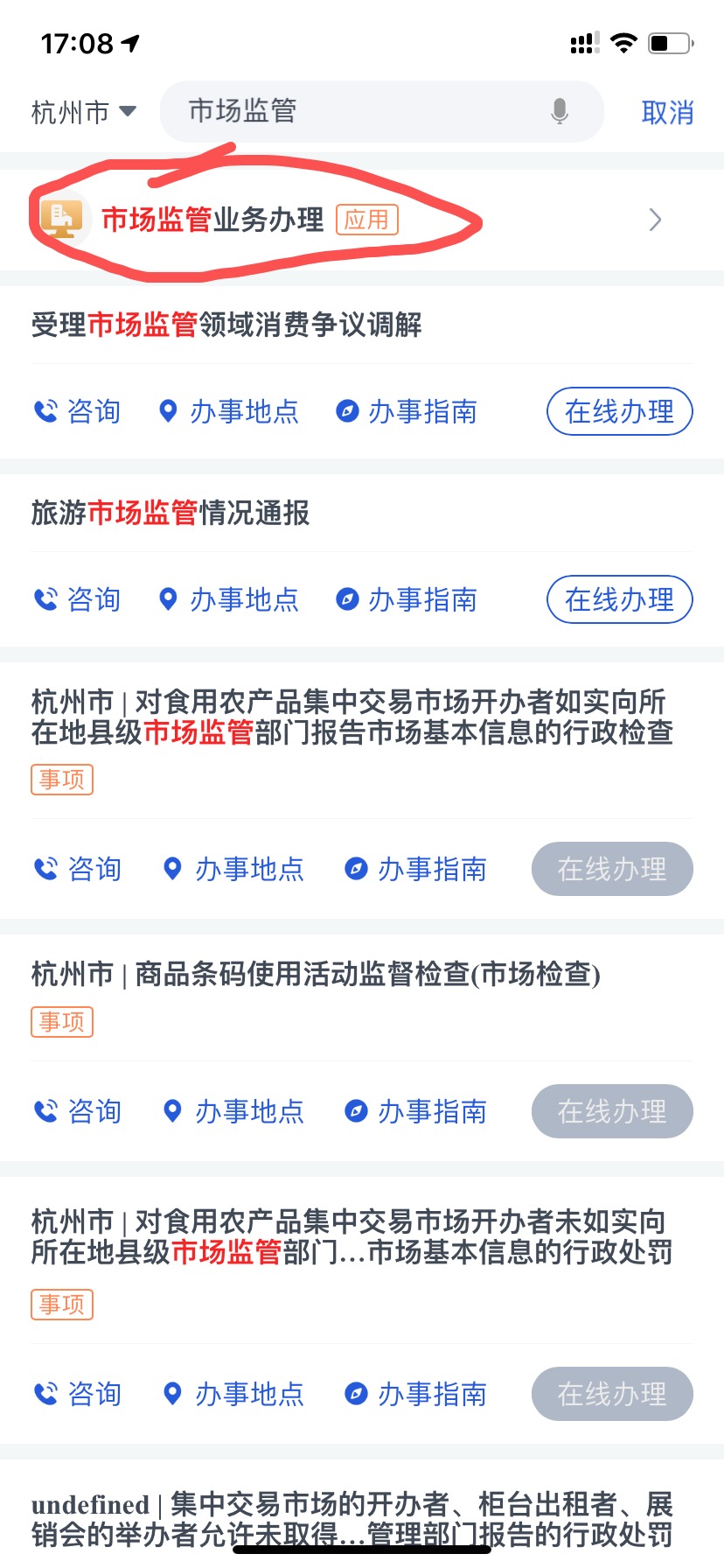Tap 取消 to cancel search
The width and height of the screenshot is (724, 1568).
click(667, 112)
